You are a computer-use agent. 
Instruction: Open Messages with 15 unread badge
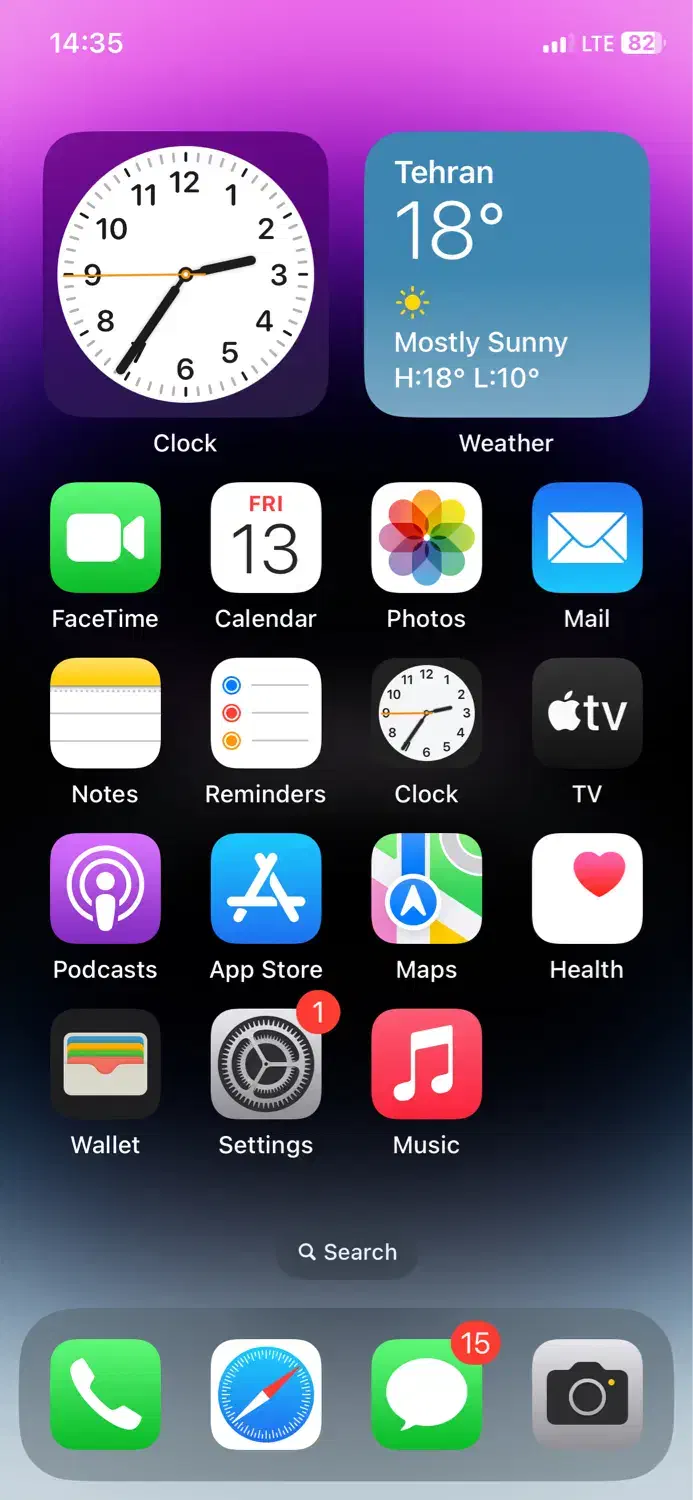[x=426, y=1394]
